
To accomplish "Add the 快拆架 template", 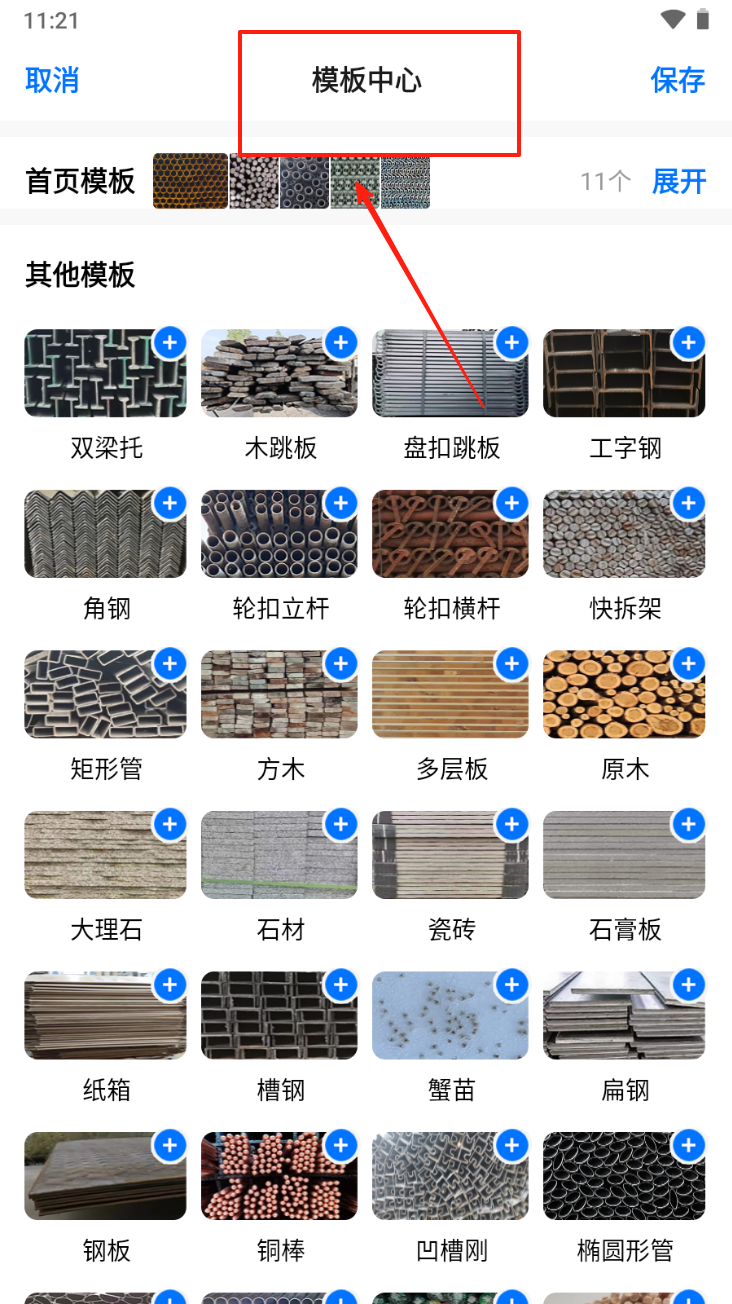I will (x=687, y=503).
